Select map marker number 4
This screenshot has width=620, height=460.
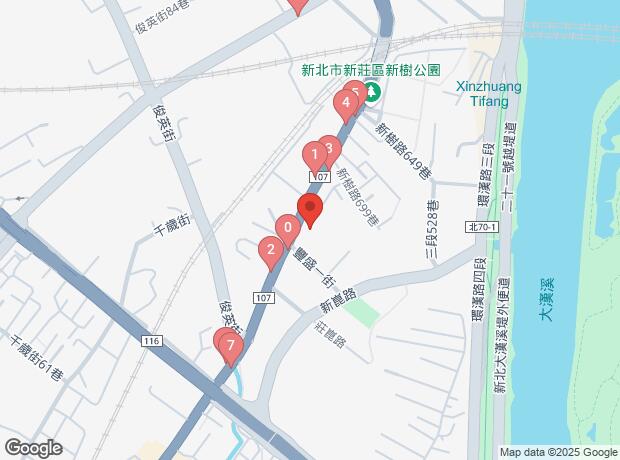click(345, 103)
